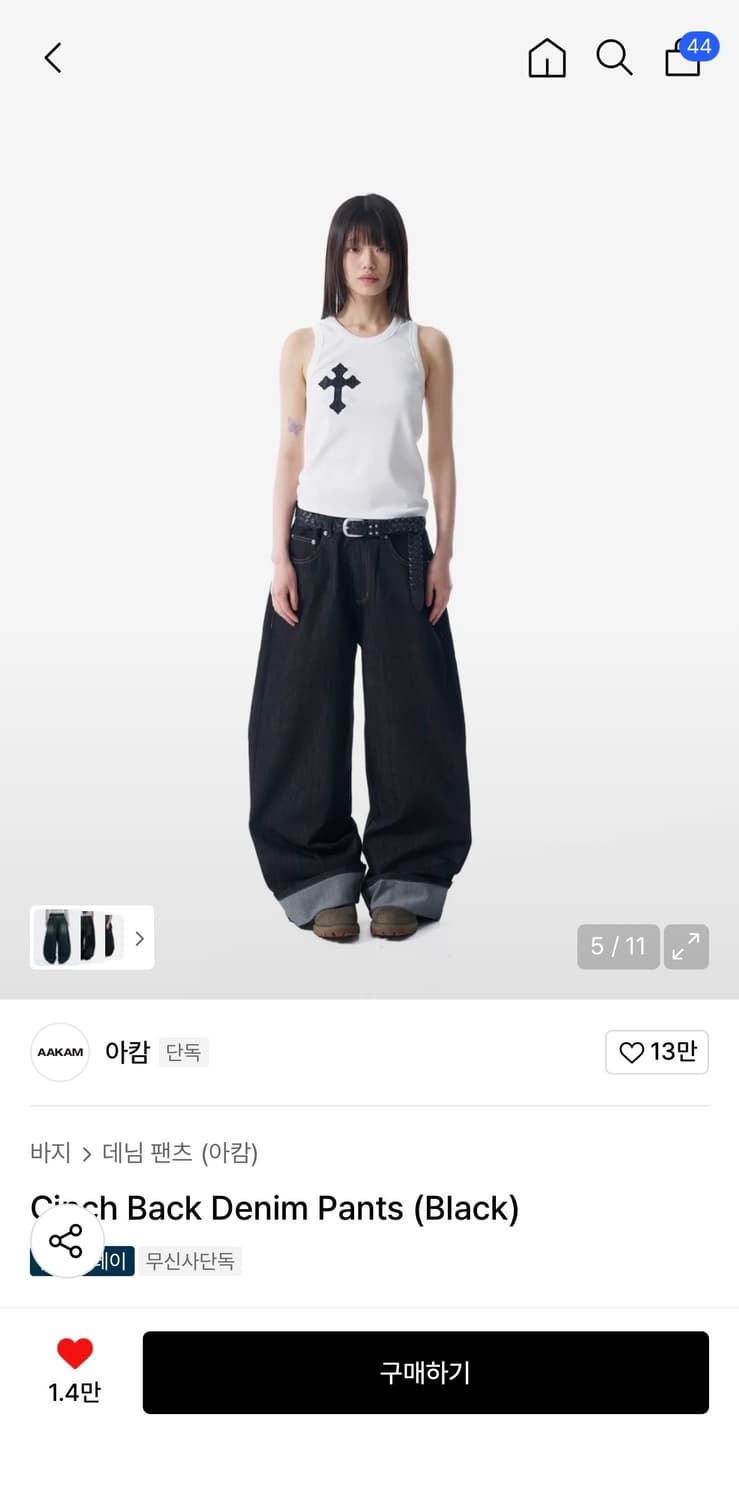Open the 바지 breadcrumb category
The image size is (739, 1500).
(49, 1152)
